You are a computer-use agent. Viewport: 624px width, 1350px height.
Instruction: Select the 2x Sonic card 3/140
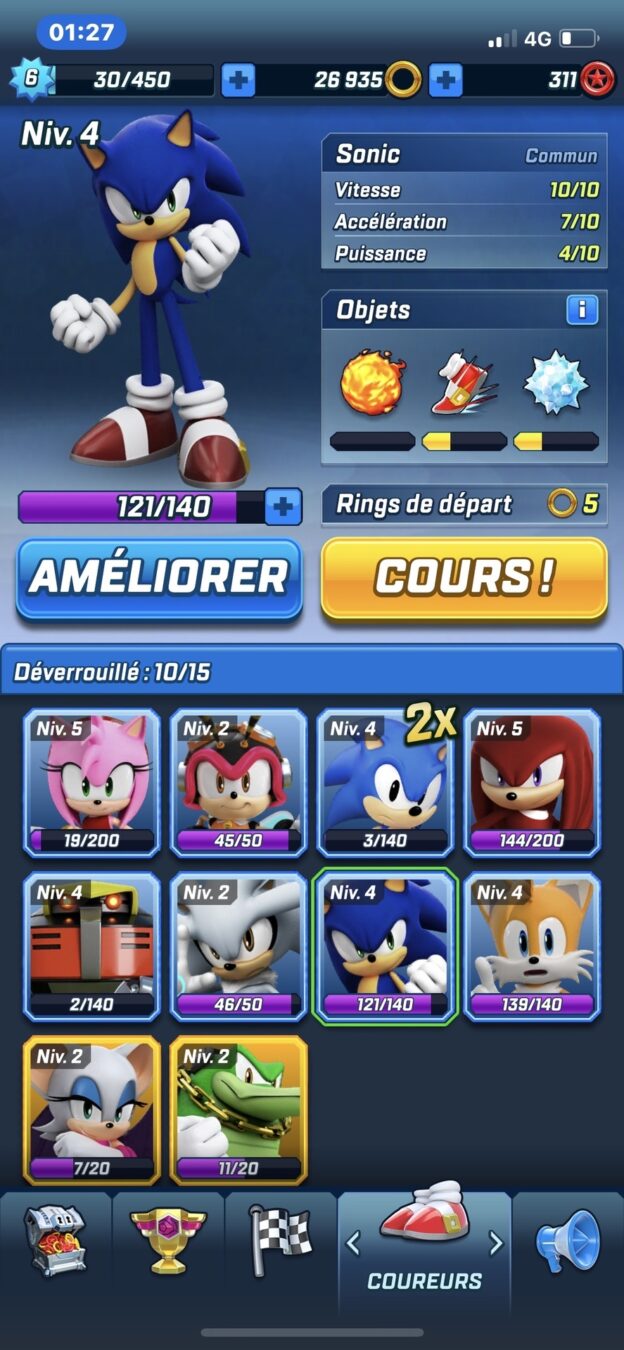(x=385, y=783)
